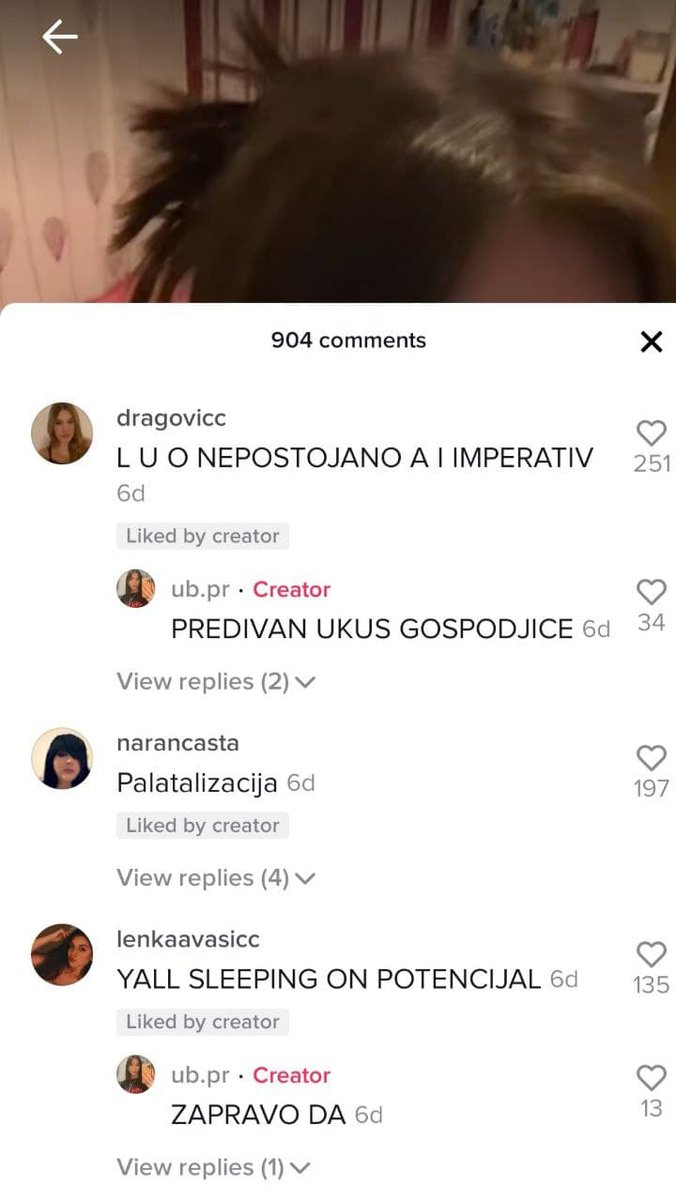Like lenkaavasicc's comment
Screen dimensions: 676x1201
click(651, 954)
